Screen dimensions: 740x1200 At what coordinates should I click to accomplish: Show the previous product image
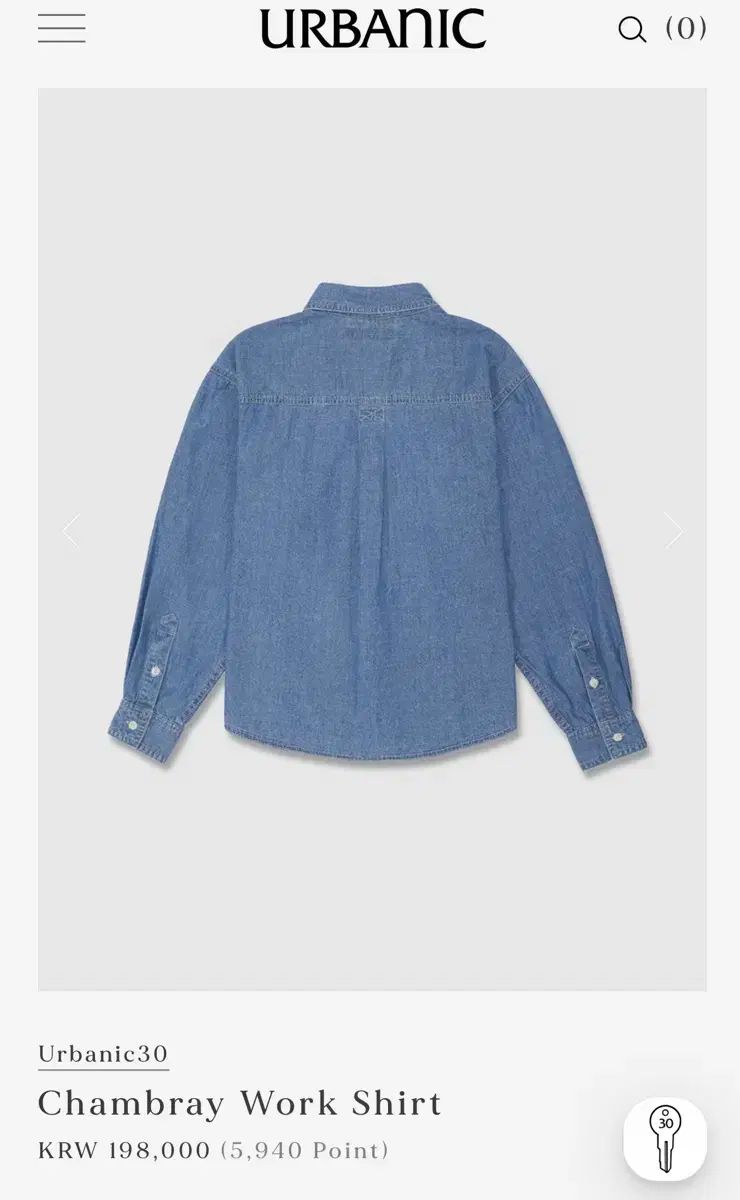(71, 530)
